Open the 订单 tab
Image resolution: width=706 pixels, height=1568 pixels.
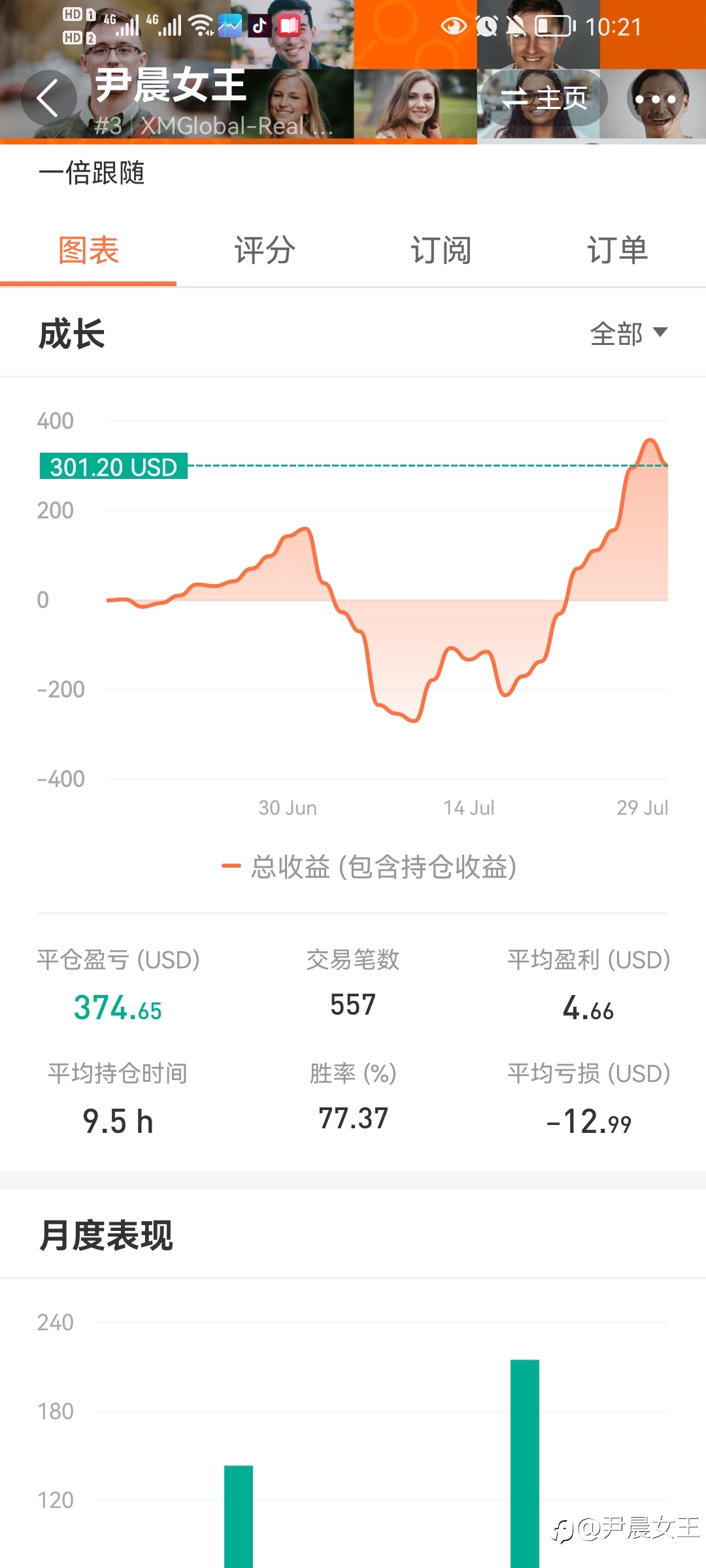tap(618, 251)
